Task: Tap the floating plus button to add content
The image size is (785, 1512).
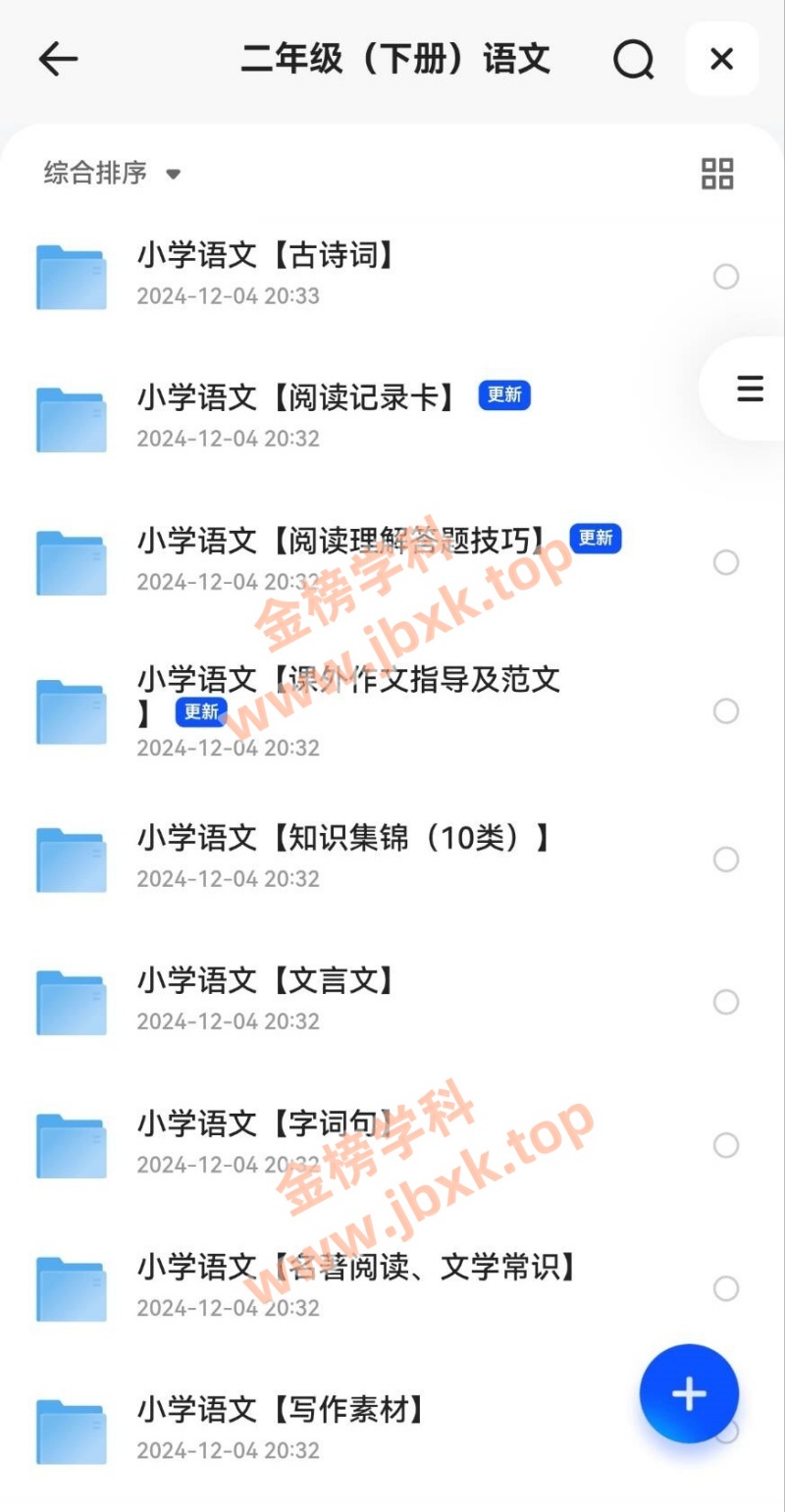Action: (689, 1394)
